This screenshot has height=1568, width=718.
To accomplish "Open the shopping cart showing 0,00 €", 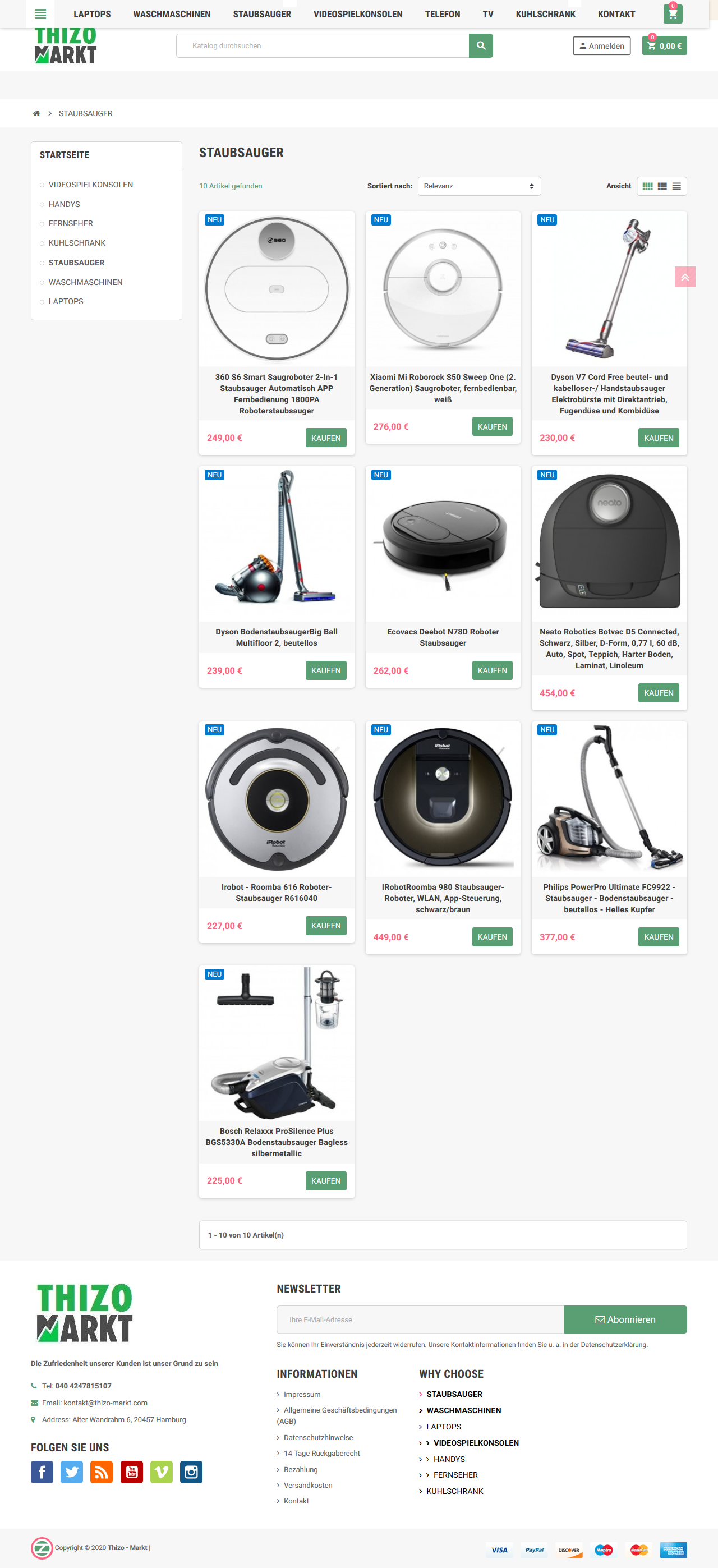I will pyautogui.click(x=665, y=45).
